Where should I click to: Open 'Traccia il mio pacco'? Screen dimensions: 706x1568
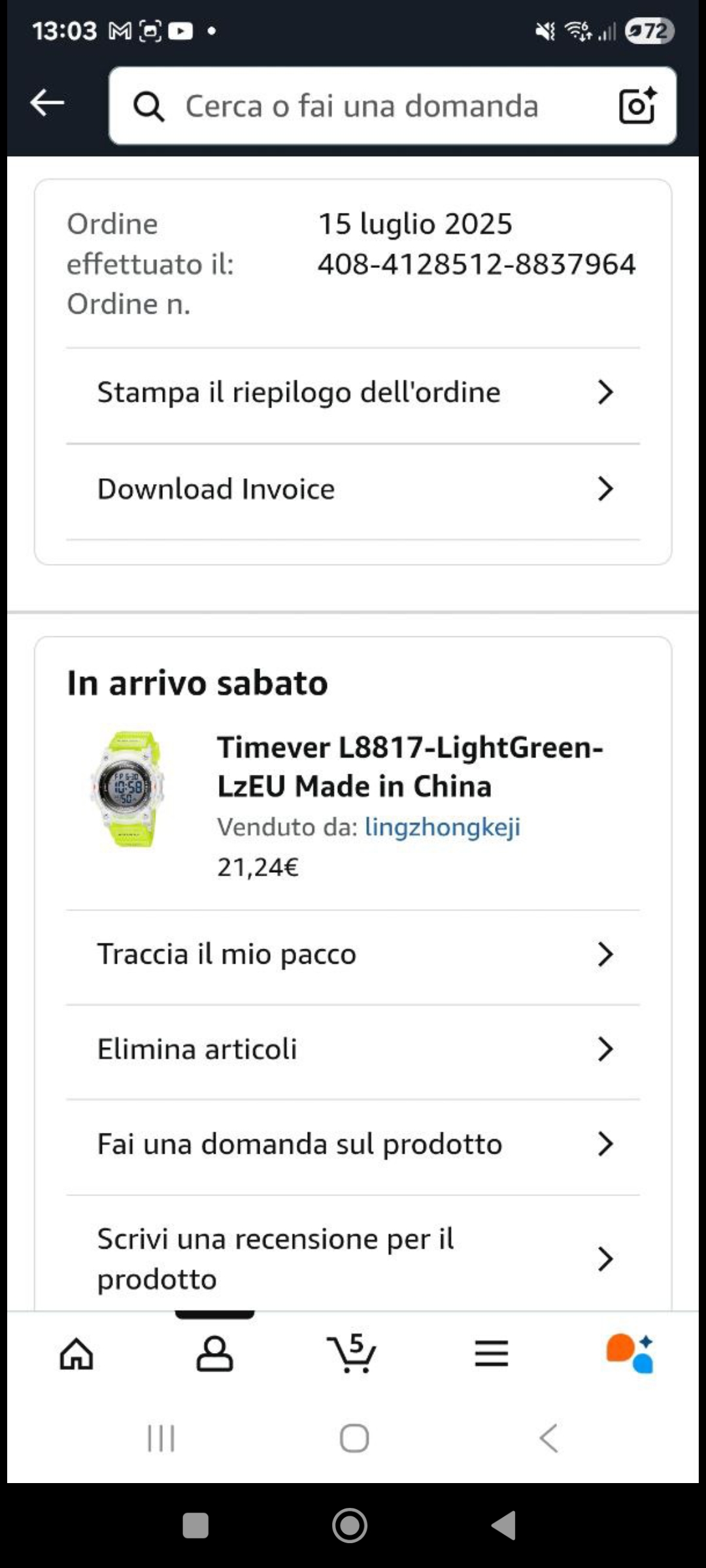353,954
